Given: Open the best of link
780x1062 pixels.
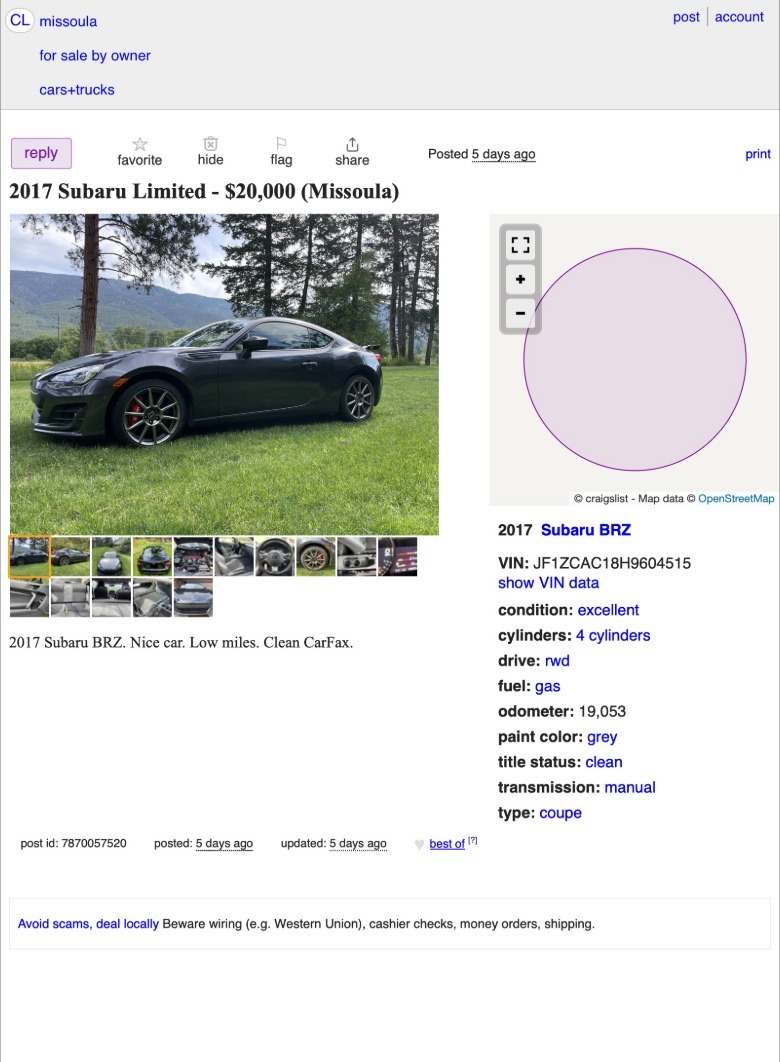Looking at the screenshot, I should [x=447, y=844].
